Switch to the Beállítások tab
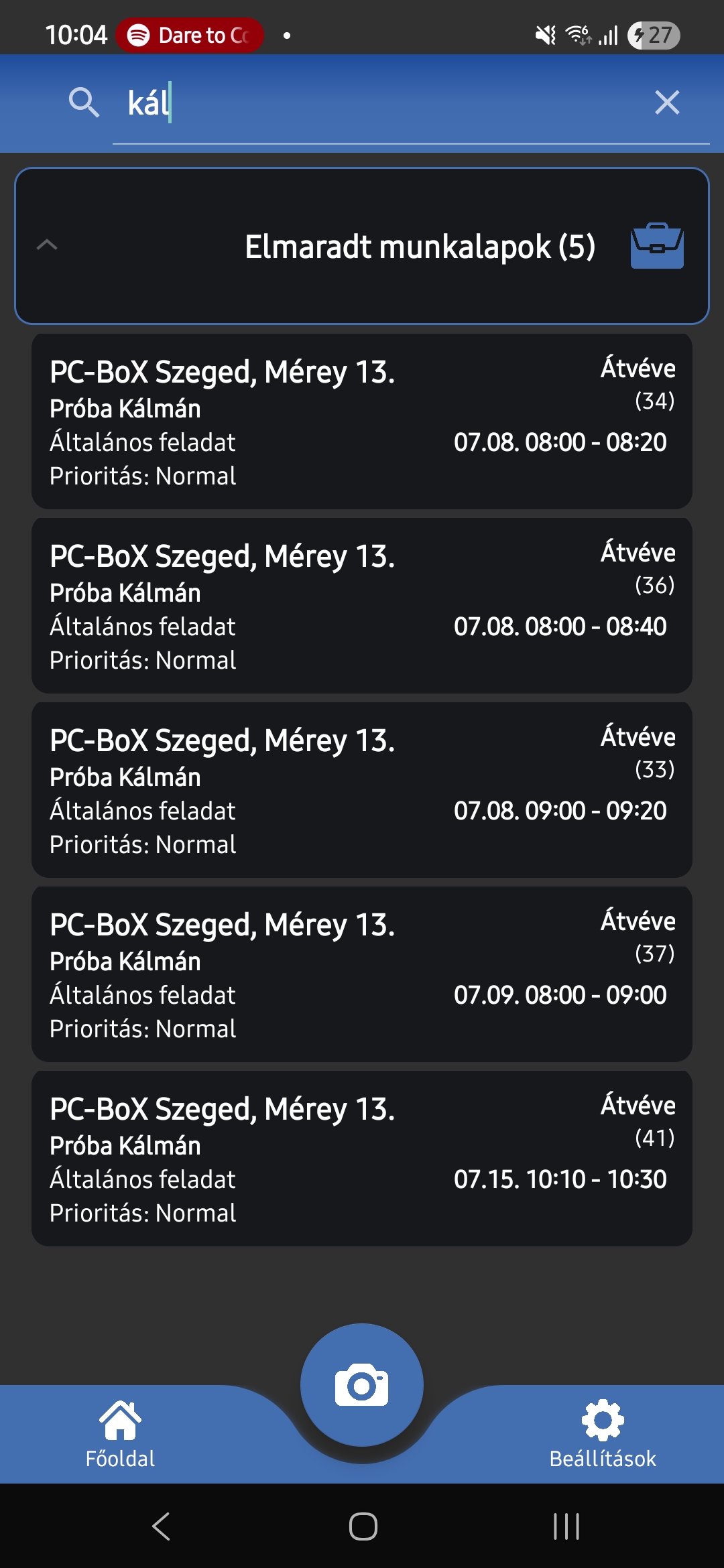Viewport: 724px width, 1568px height. [x=603, y=1435]
